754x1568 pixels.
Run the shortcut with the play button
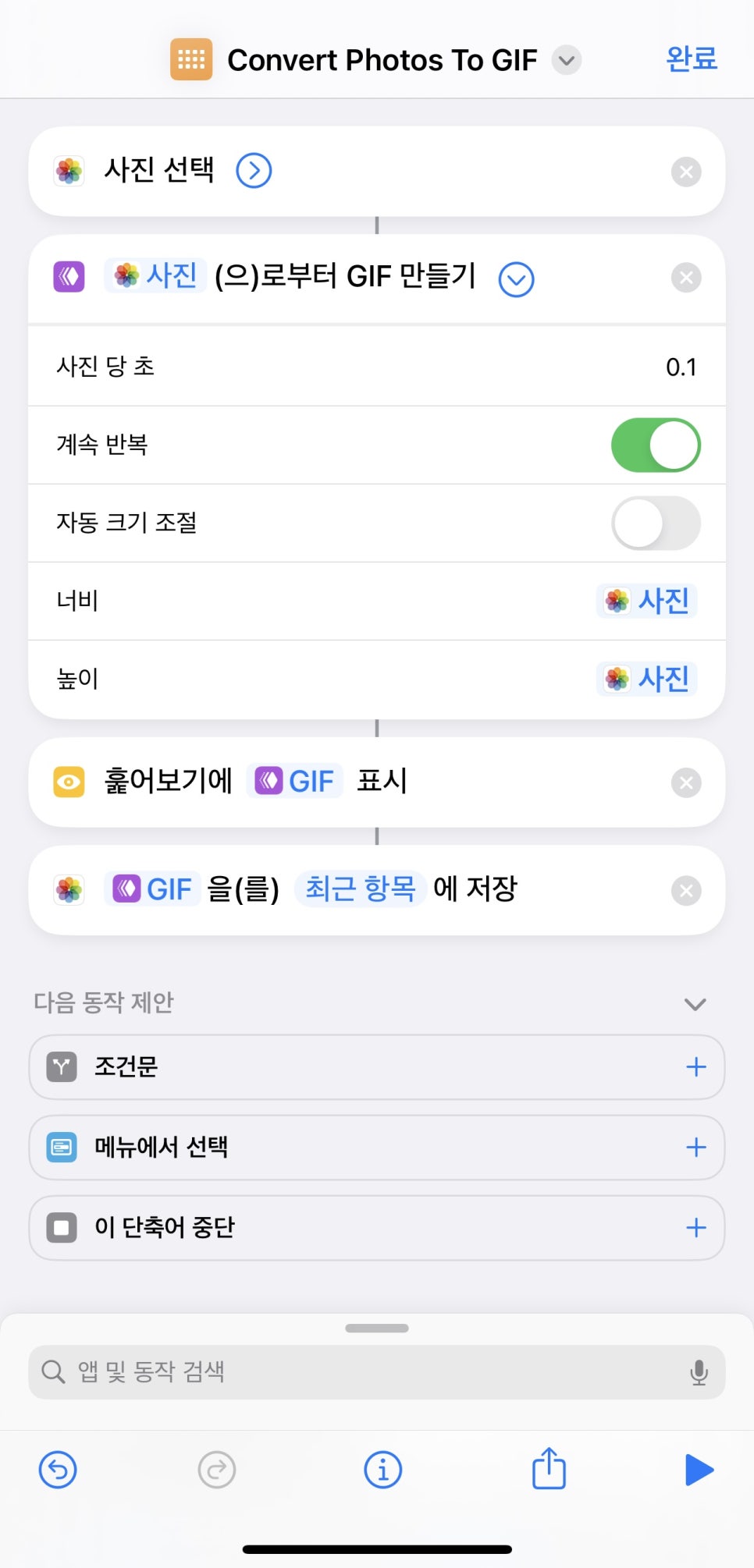coord(699,1470)
